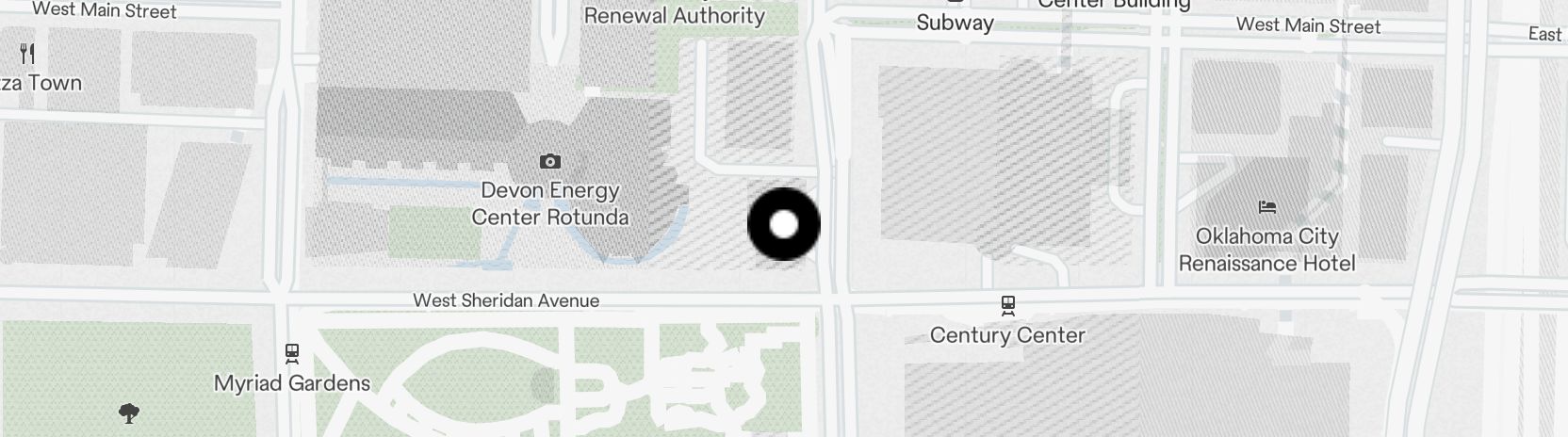Open Oklahoma City Renaissance Hotel place marker
The image size is (1568, 437).
coord(1266,207)
